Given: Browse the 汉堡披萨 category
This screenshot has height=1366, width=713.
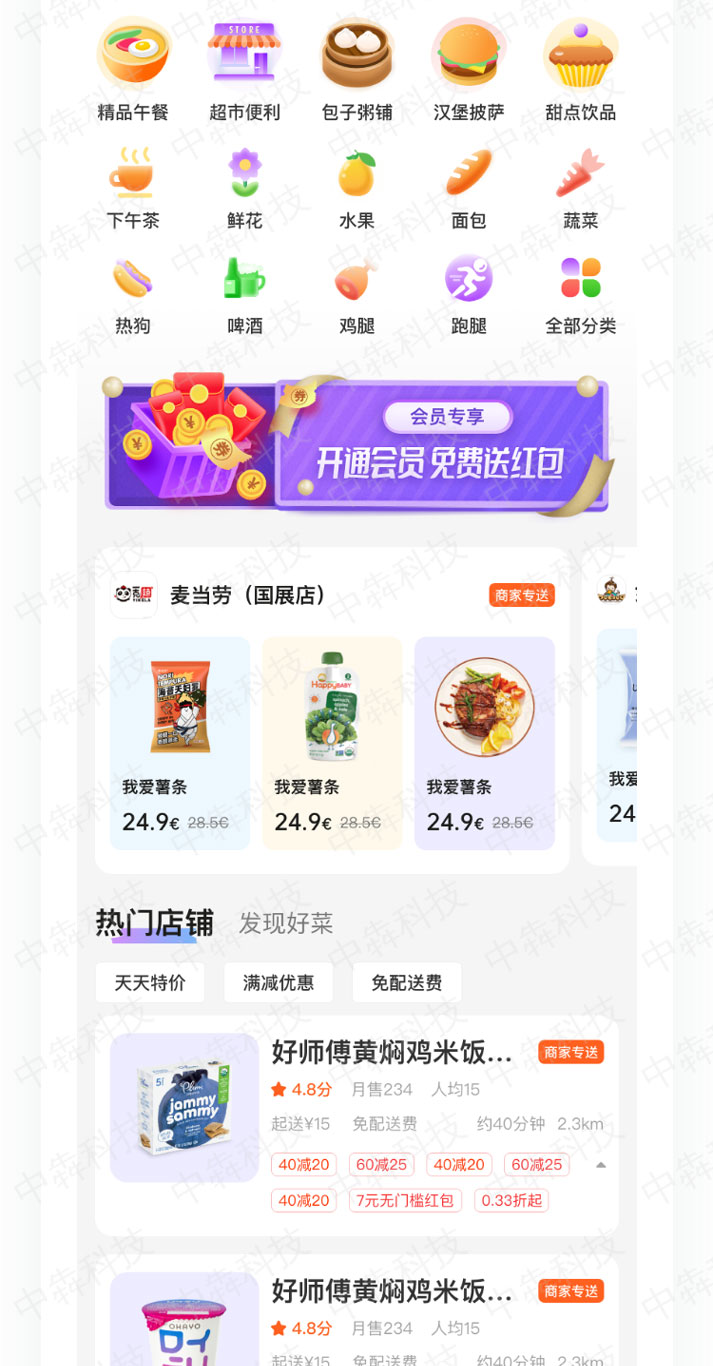Looking at the screenshot, I should [469, 70].
